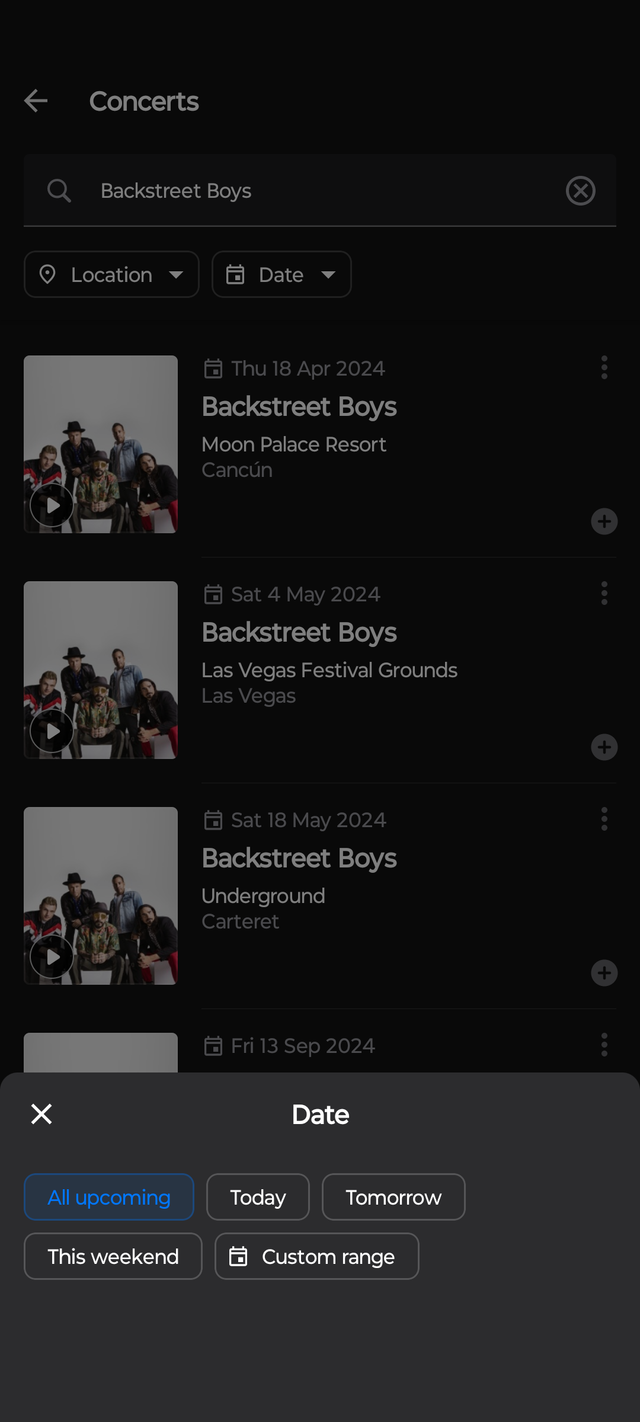
Task: Expand the Location filter dropdown
Action: click(x=112, y=275)
